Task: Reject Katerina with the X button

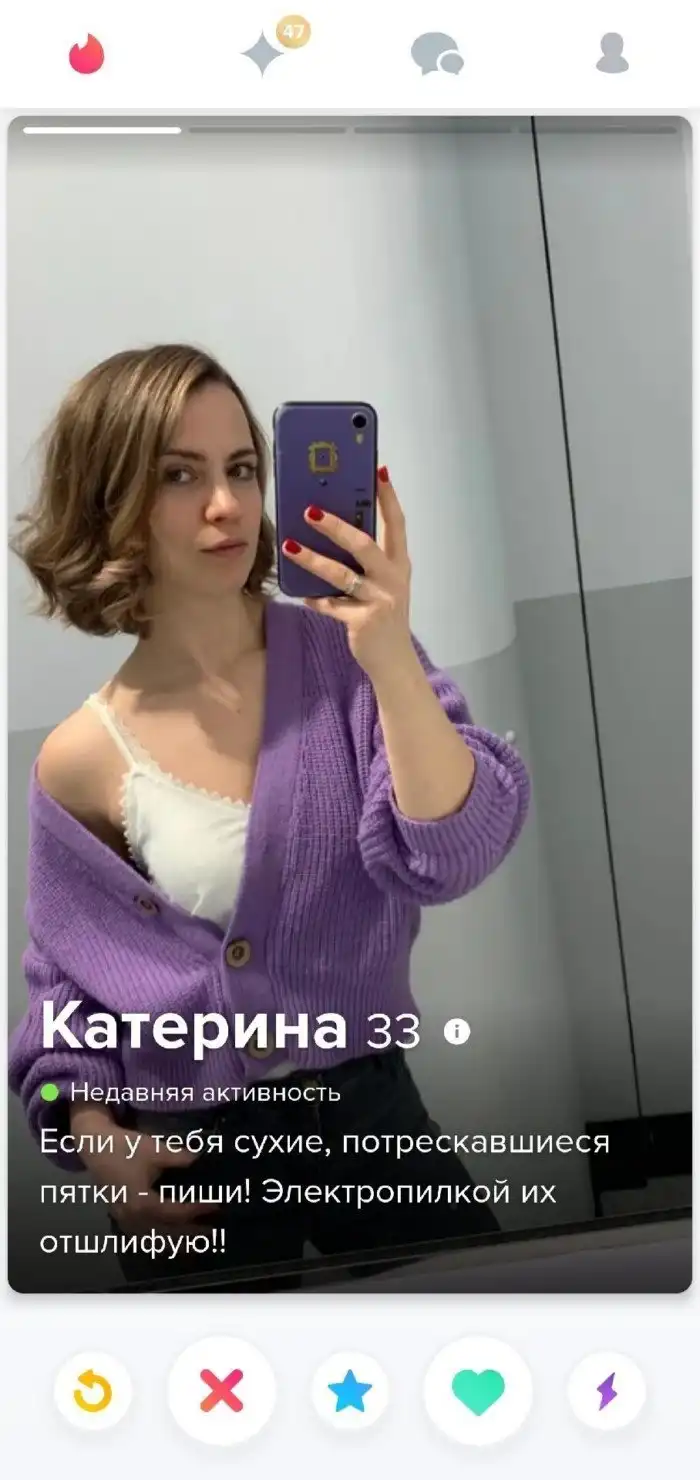Action: pos(221,1391)
